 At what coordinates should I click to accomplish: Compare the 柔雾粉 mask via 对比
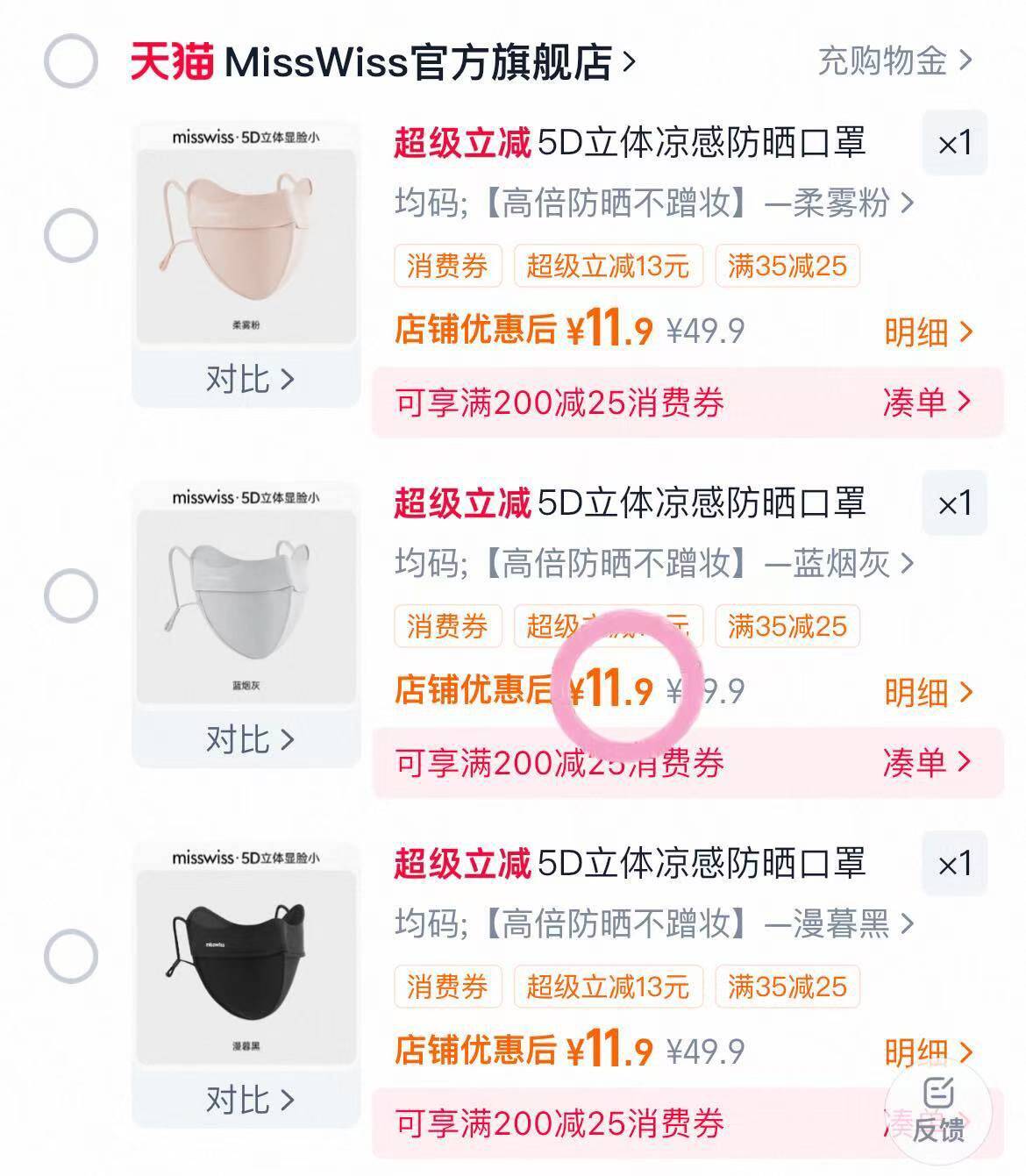[x=248, y=380]
